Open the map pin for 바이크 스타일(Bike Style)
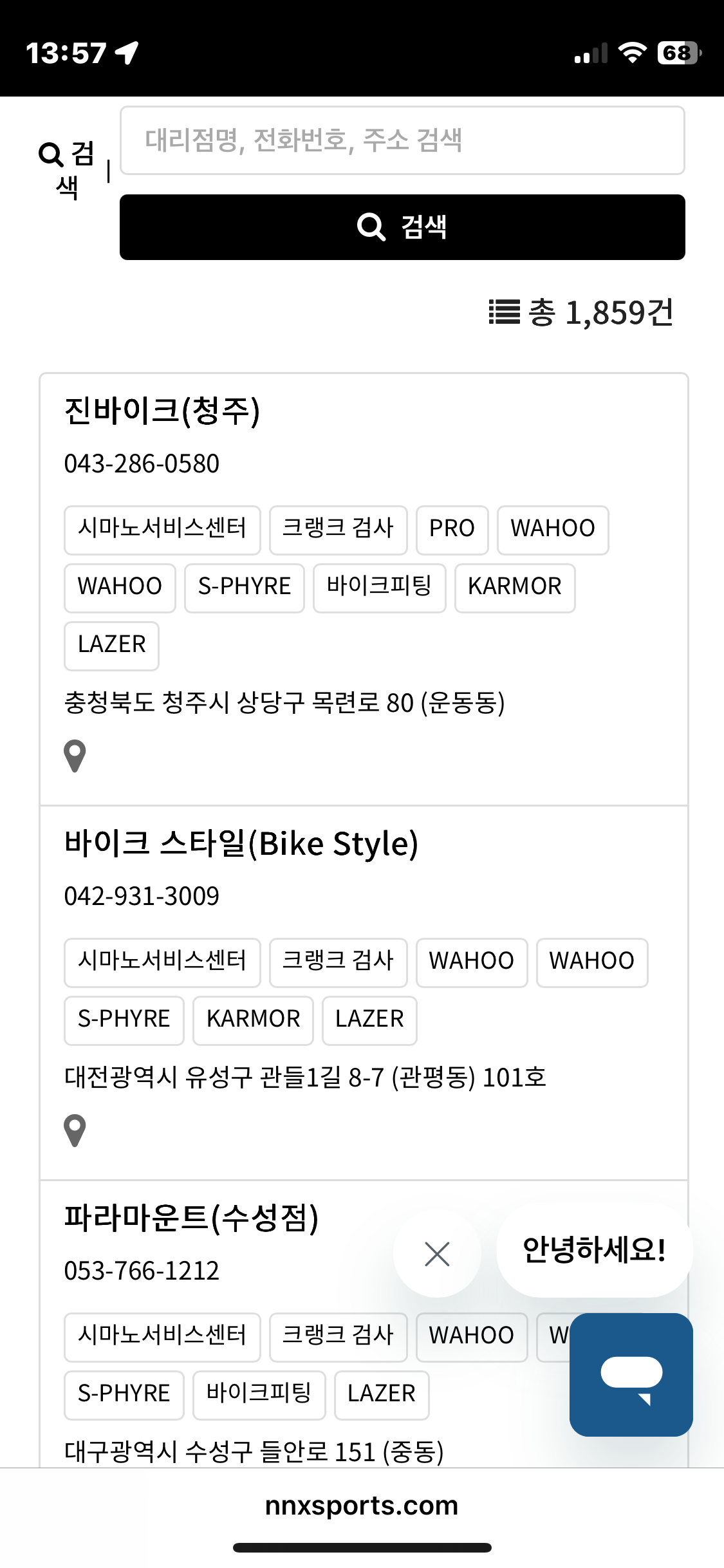Image resolution: width=724 pixels, height=1568 pixels. click(75, 1130)
